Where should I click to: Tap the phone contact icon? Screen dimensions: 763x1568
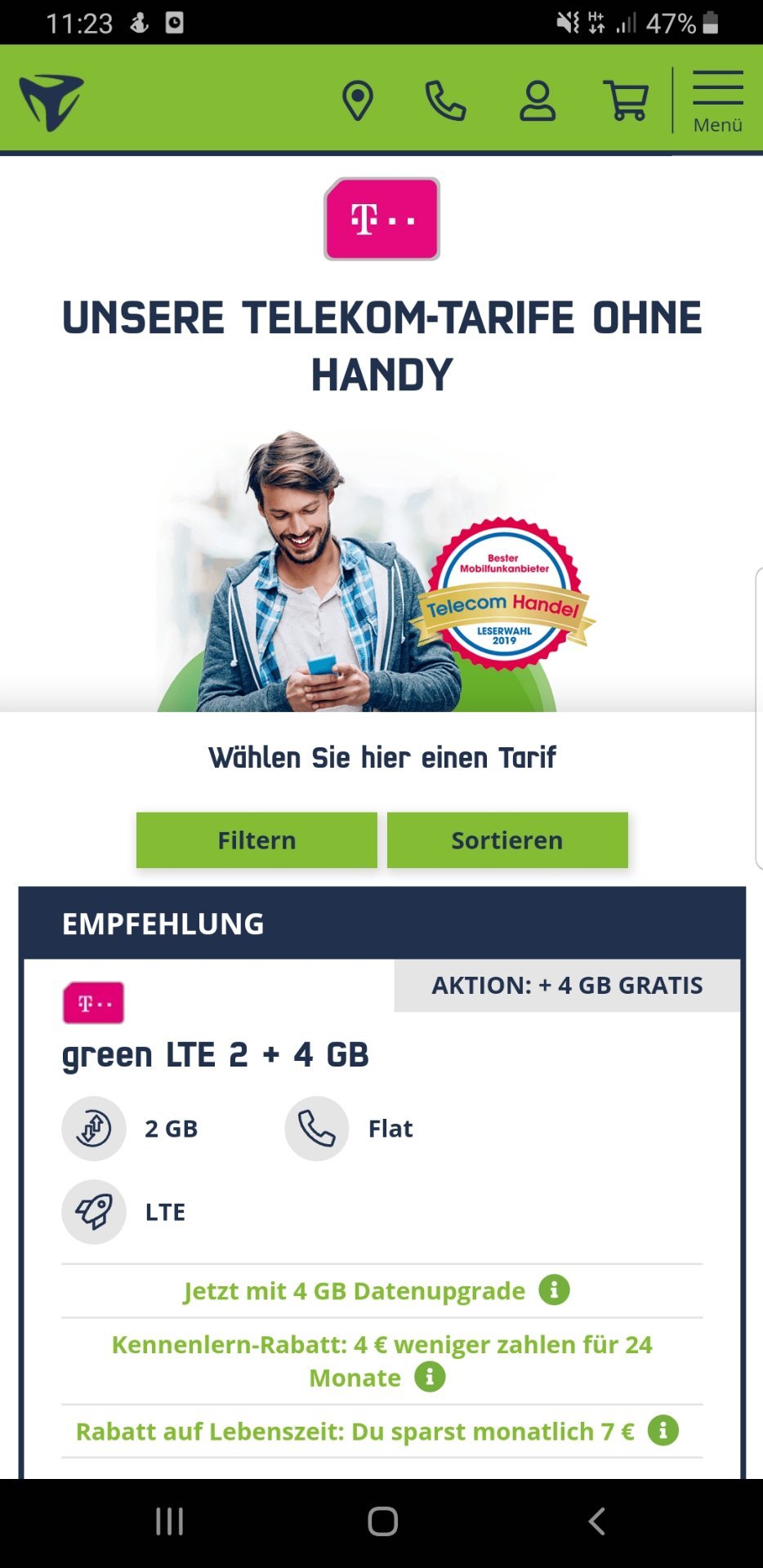pyautogui.click(x=445, y=101)
